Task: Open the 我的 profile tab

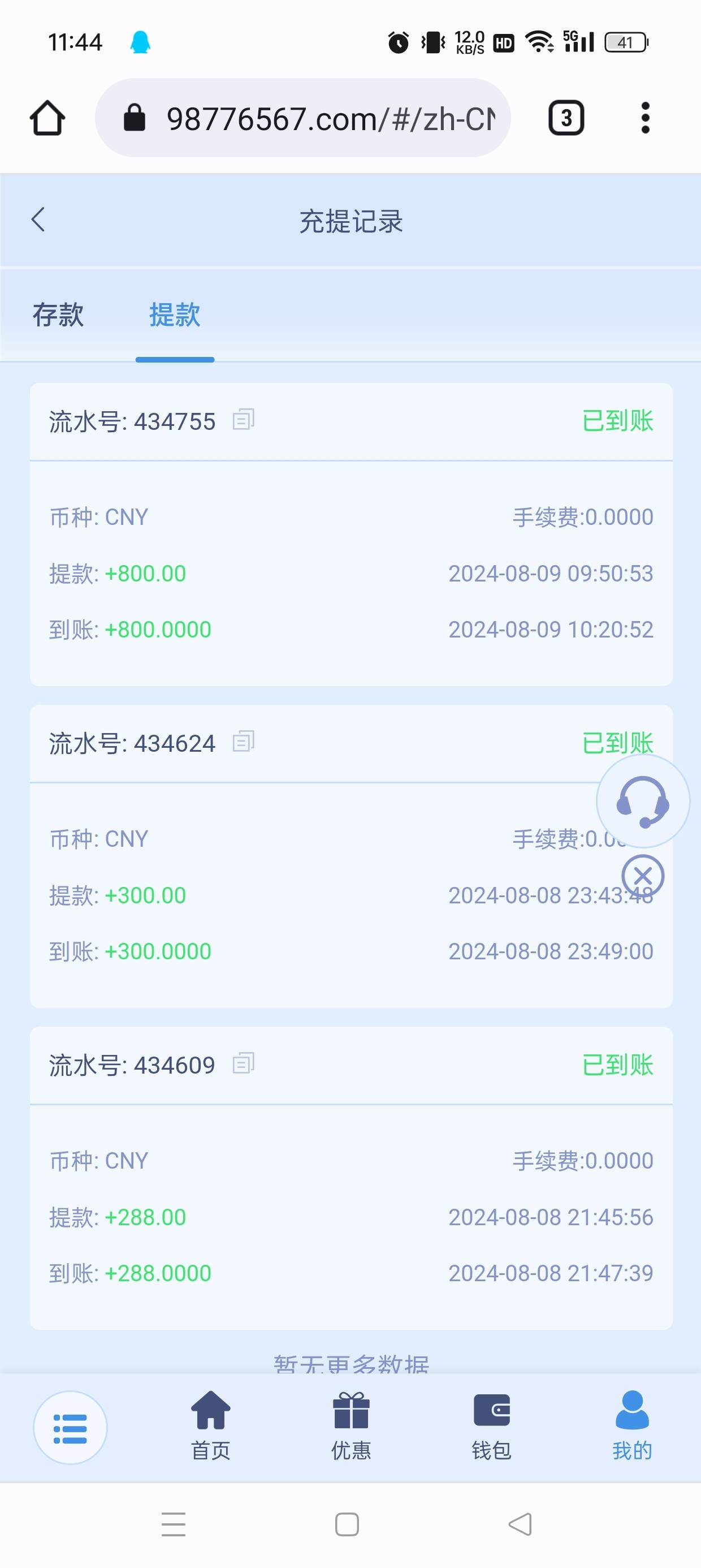Action: [632, 1426]
